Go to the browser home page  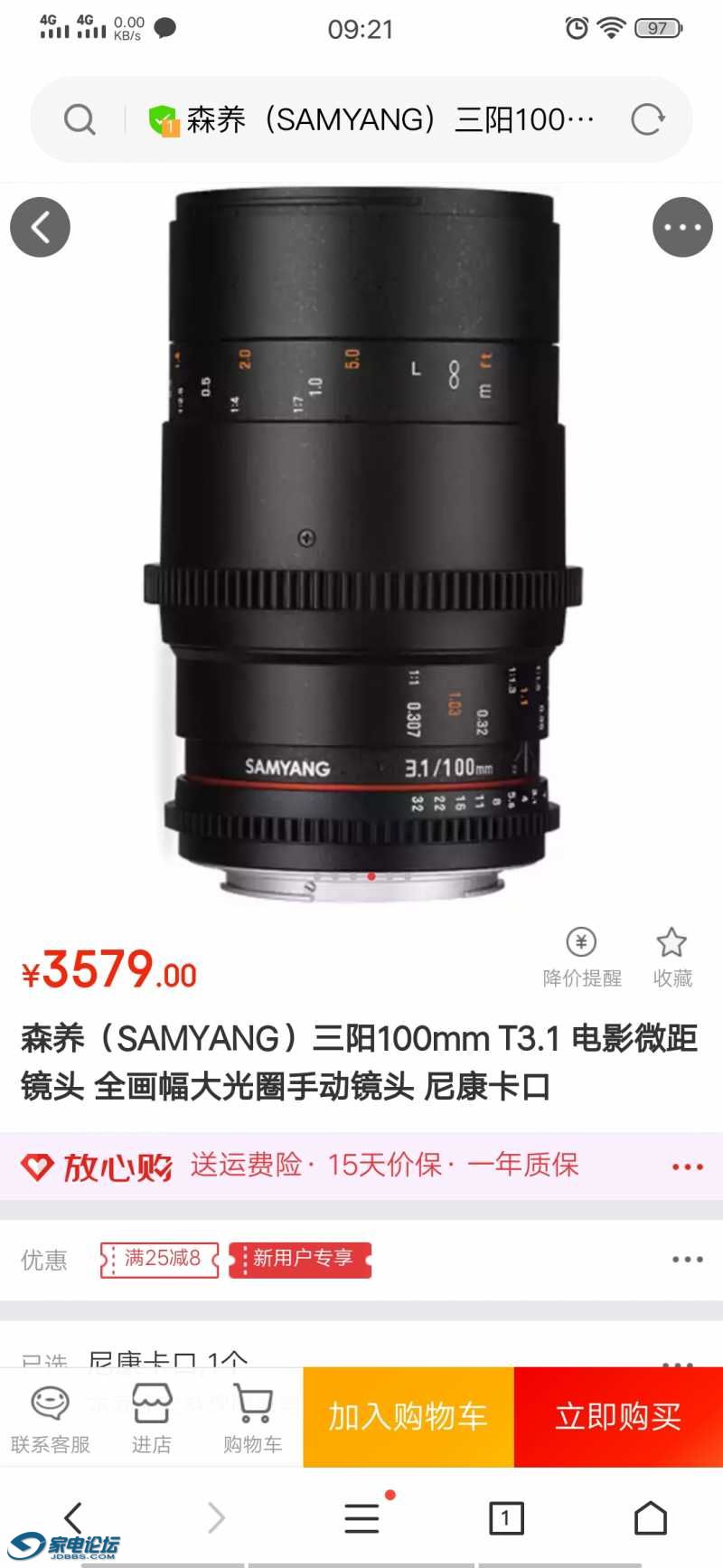[x=650, y=1517]
